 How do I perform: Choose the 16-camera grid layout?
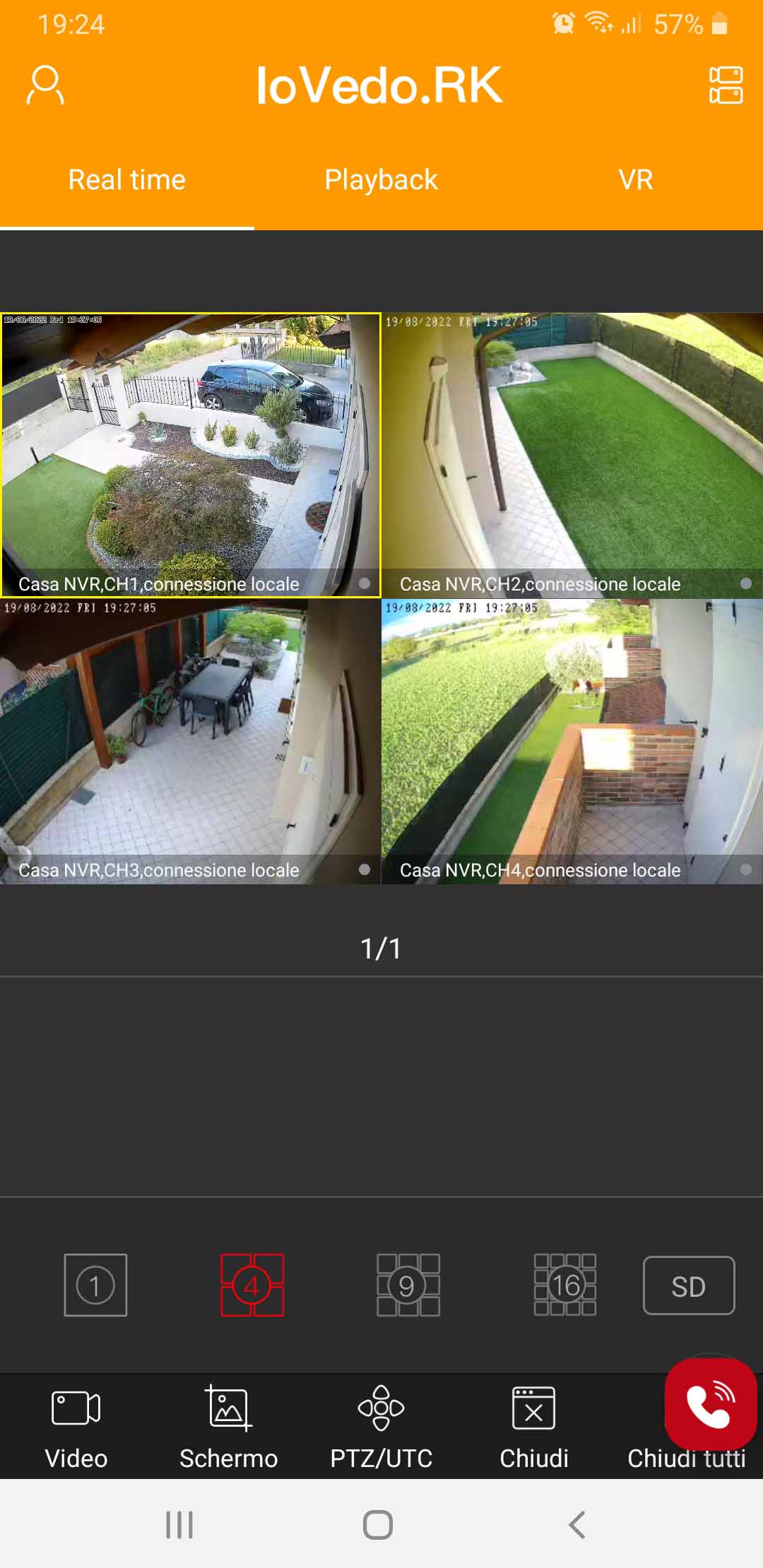565,1285
